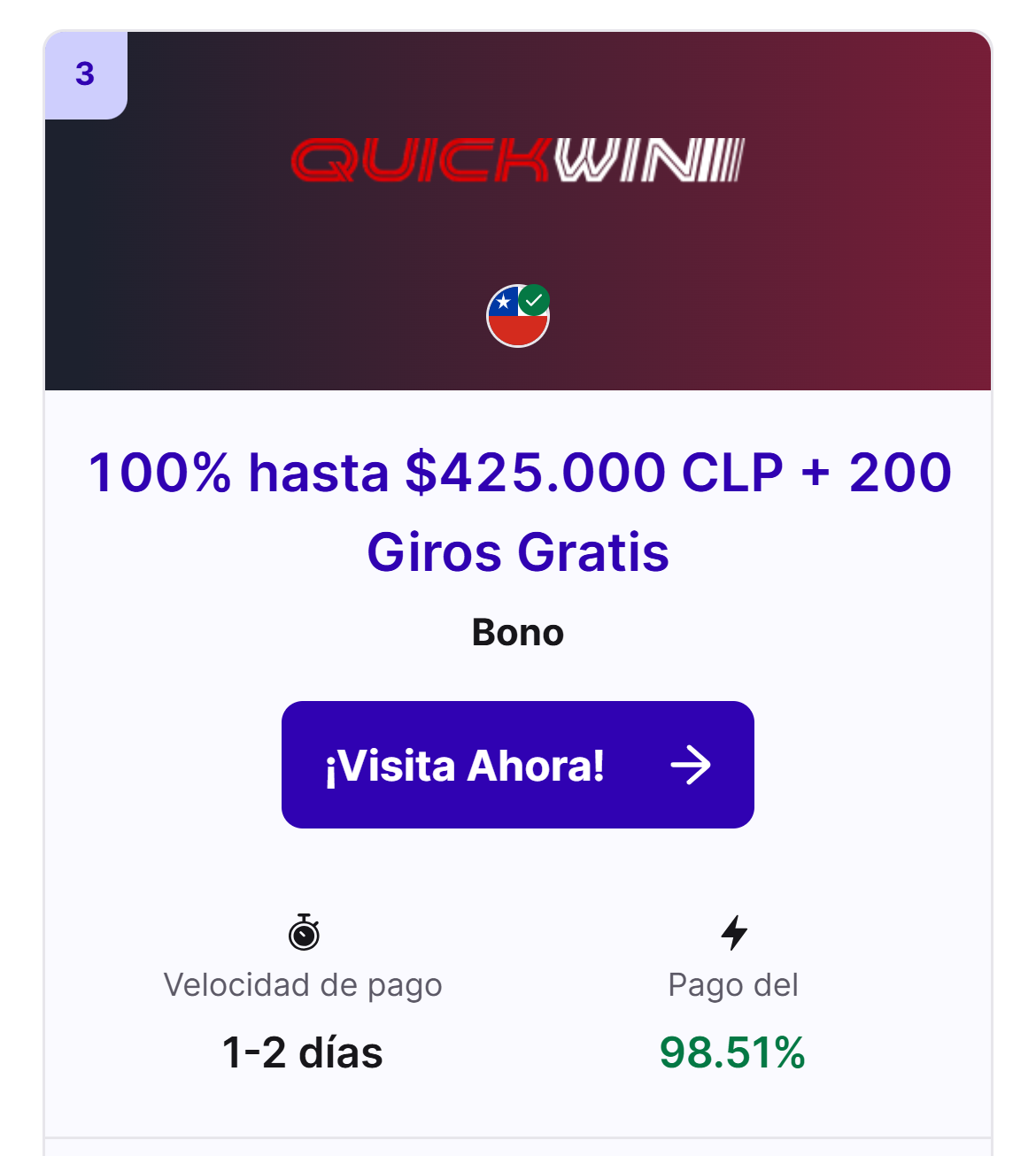1036x1156 pixels.
Task: Select the Bono label
Action: [518, 632]
